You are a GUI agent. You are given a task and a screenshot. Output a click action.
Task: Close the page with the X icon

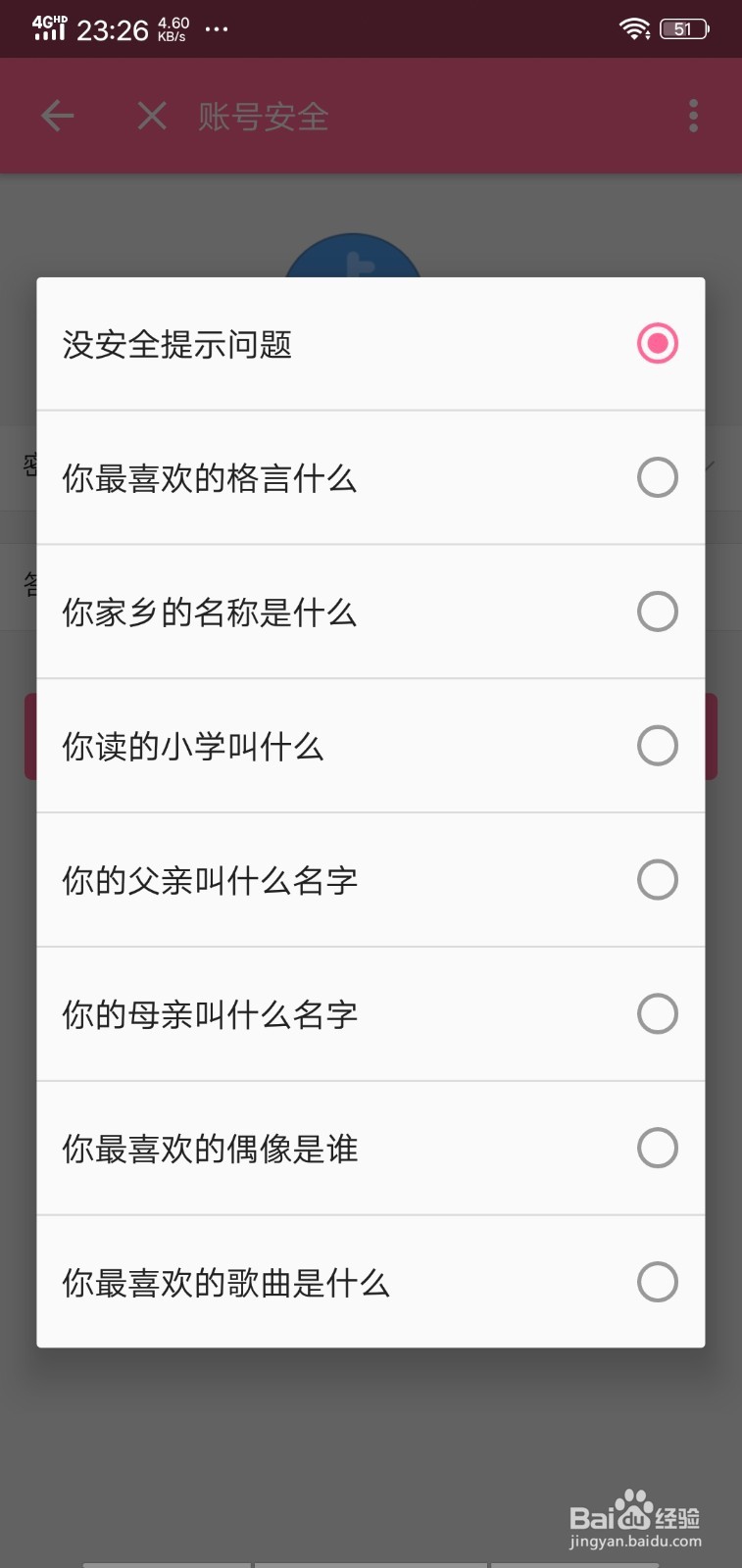point(151,115)
